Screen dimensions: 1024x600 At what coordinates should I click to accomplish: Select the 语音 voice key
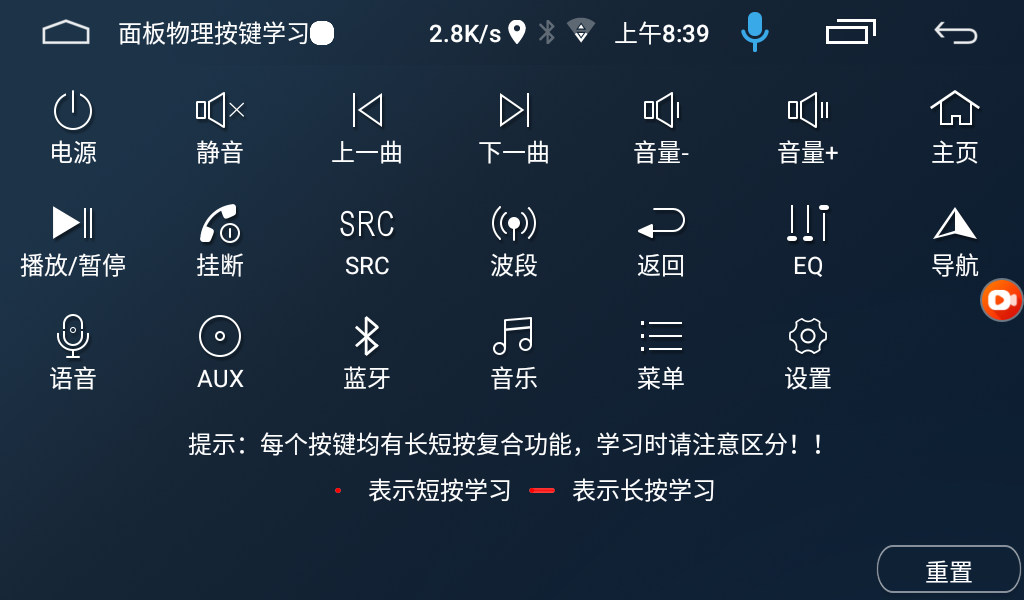[x=73, y=352]
